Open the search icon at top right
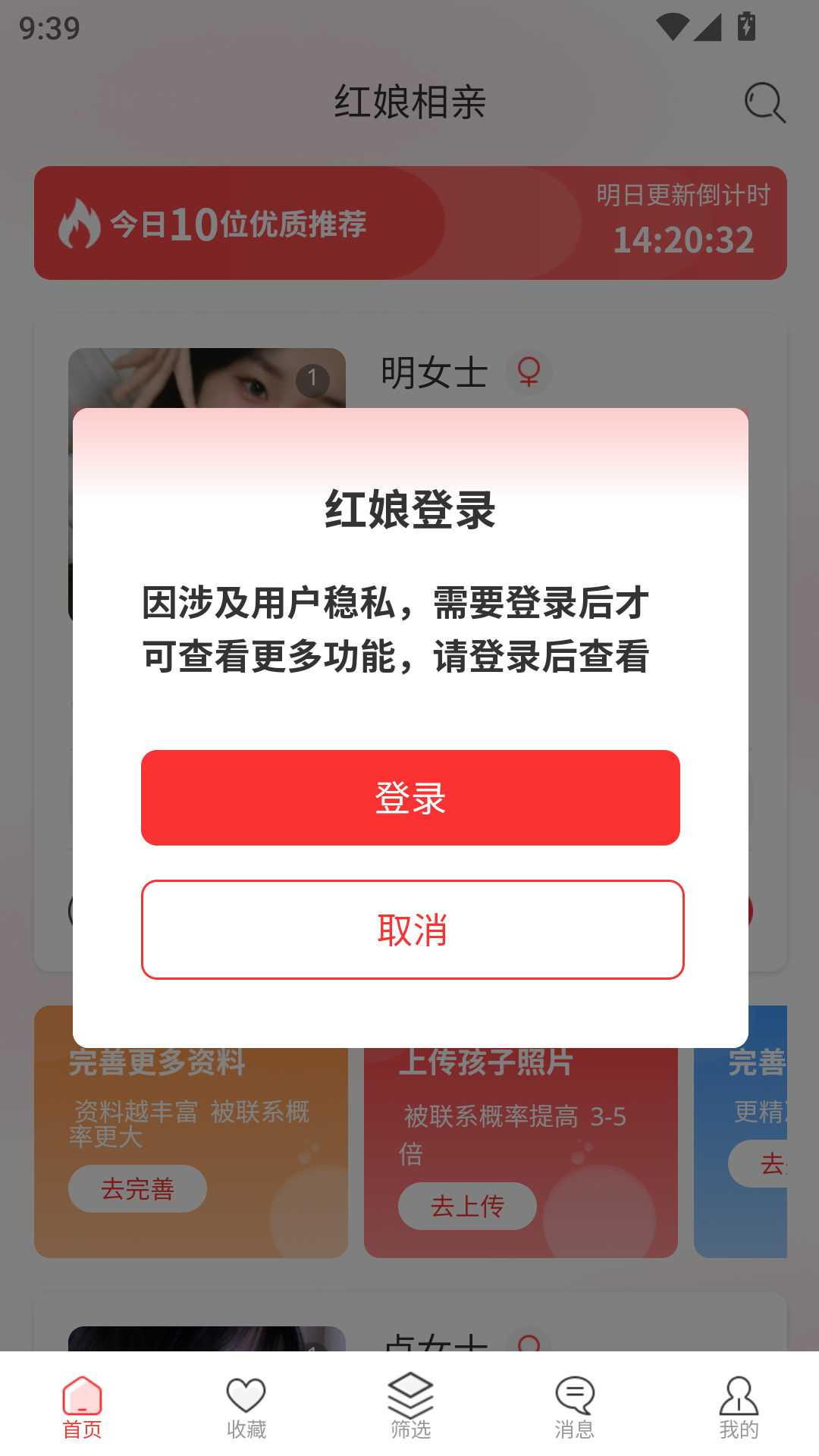Image resolution: width=819 pixels, height=1456 pixels. 764,104
